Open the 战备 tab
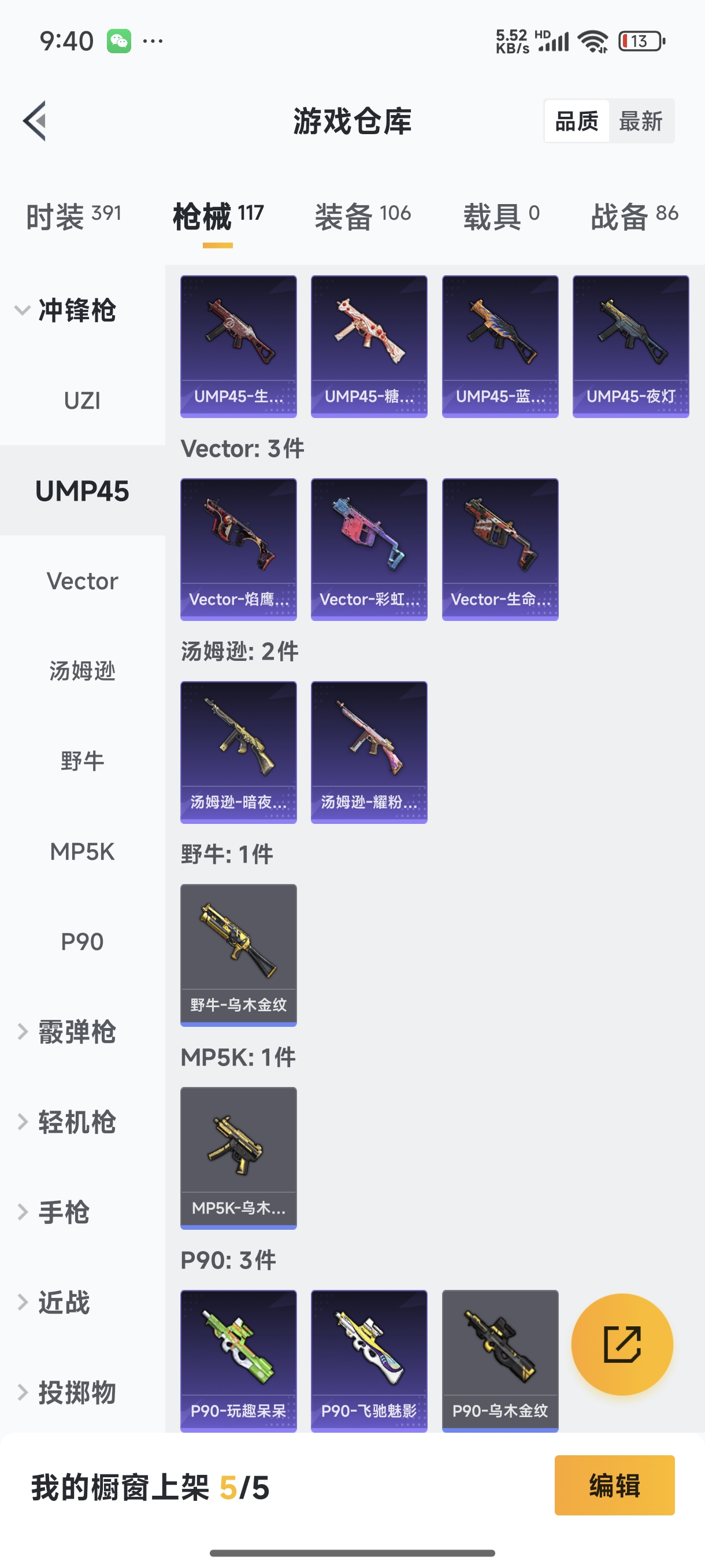Image resolution: width=705 pixels, height=1568 pixels. coord(634,217)
